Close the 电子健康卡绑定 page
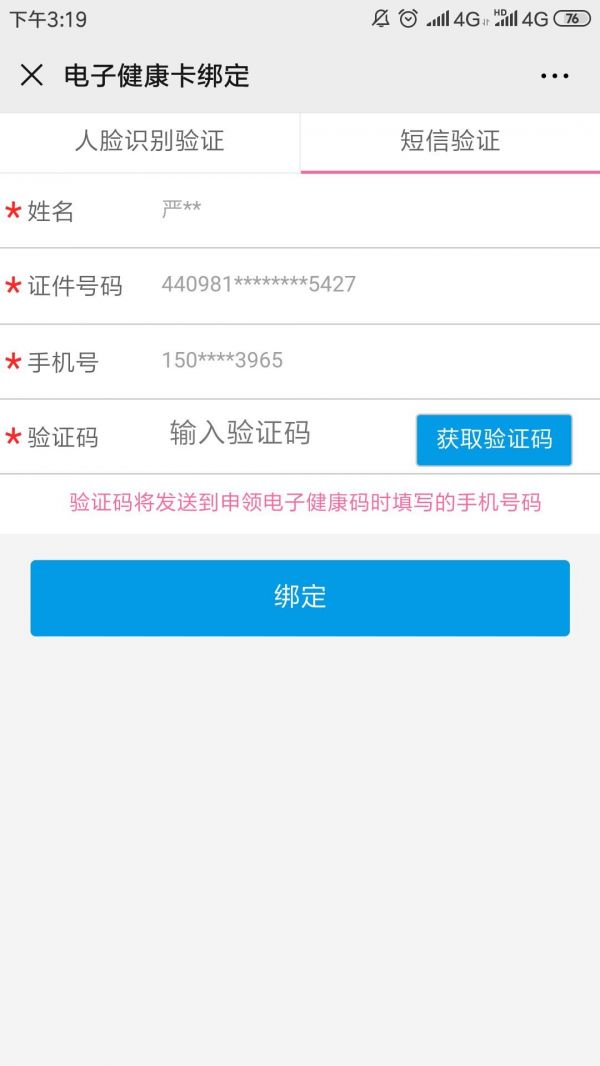This screenshot has width=600, height=1066. coord(32,75)
